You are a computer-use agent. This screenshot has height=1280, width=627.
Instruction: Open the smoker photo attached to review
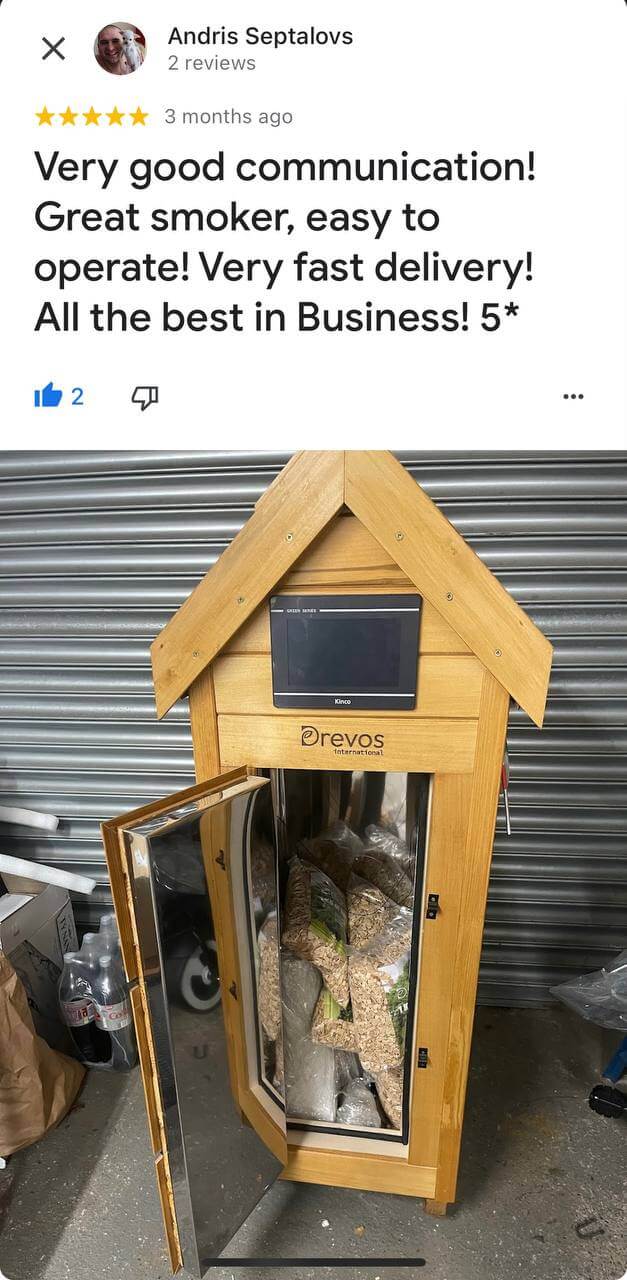coord(313,860)
